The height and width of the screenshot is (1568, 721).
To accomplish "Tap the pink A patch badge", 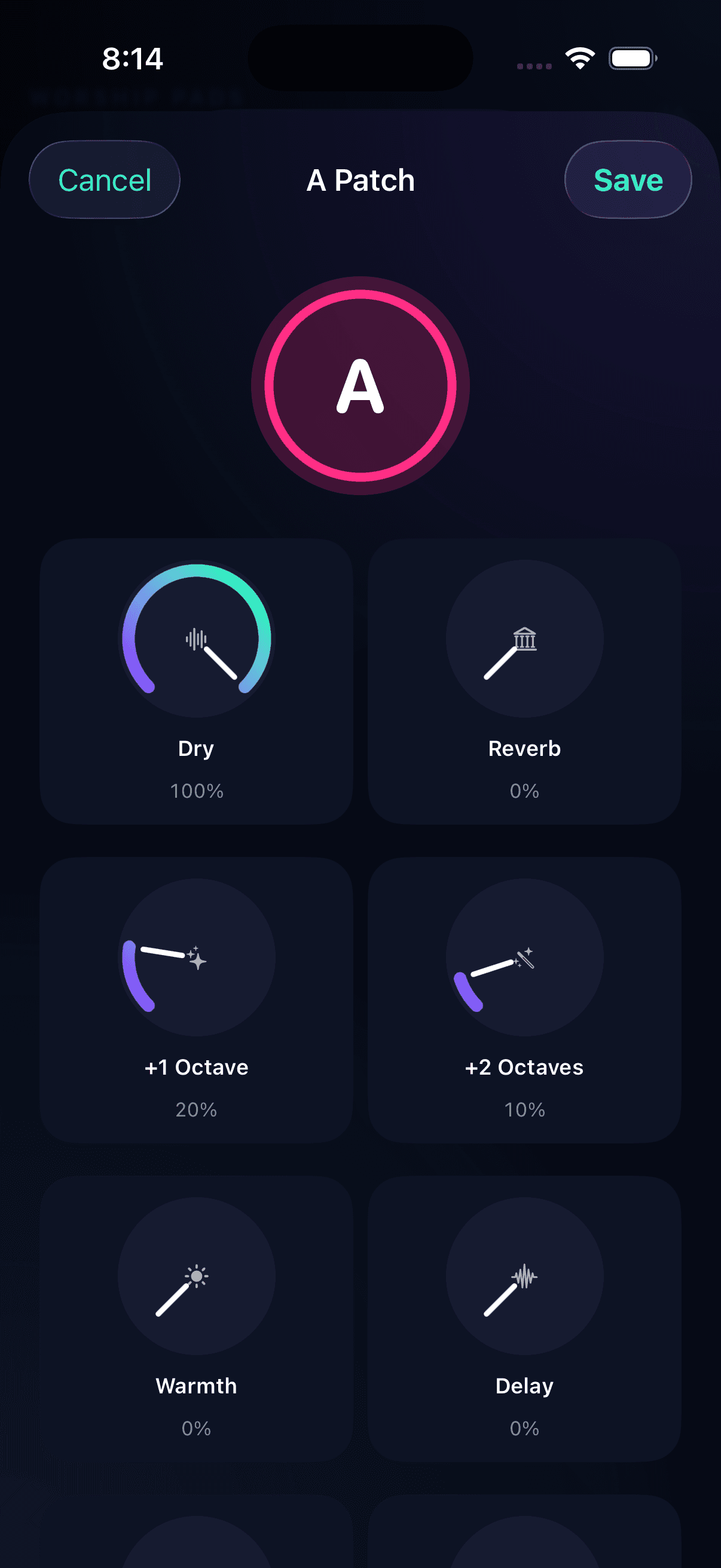I will (x=360, y=386).
